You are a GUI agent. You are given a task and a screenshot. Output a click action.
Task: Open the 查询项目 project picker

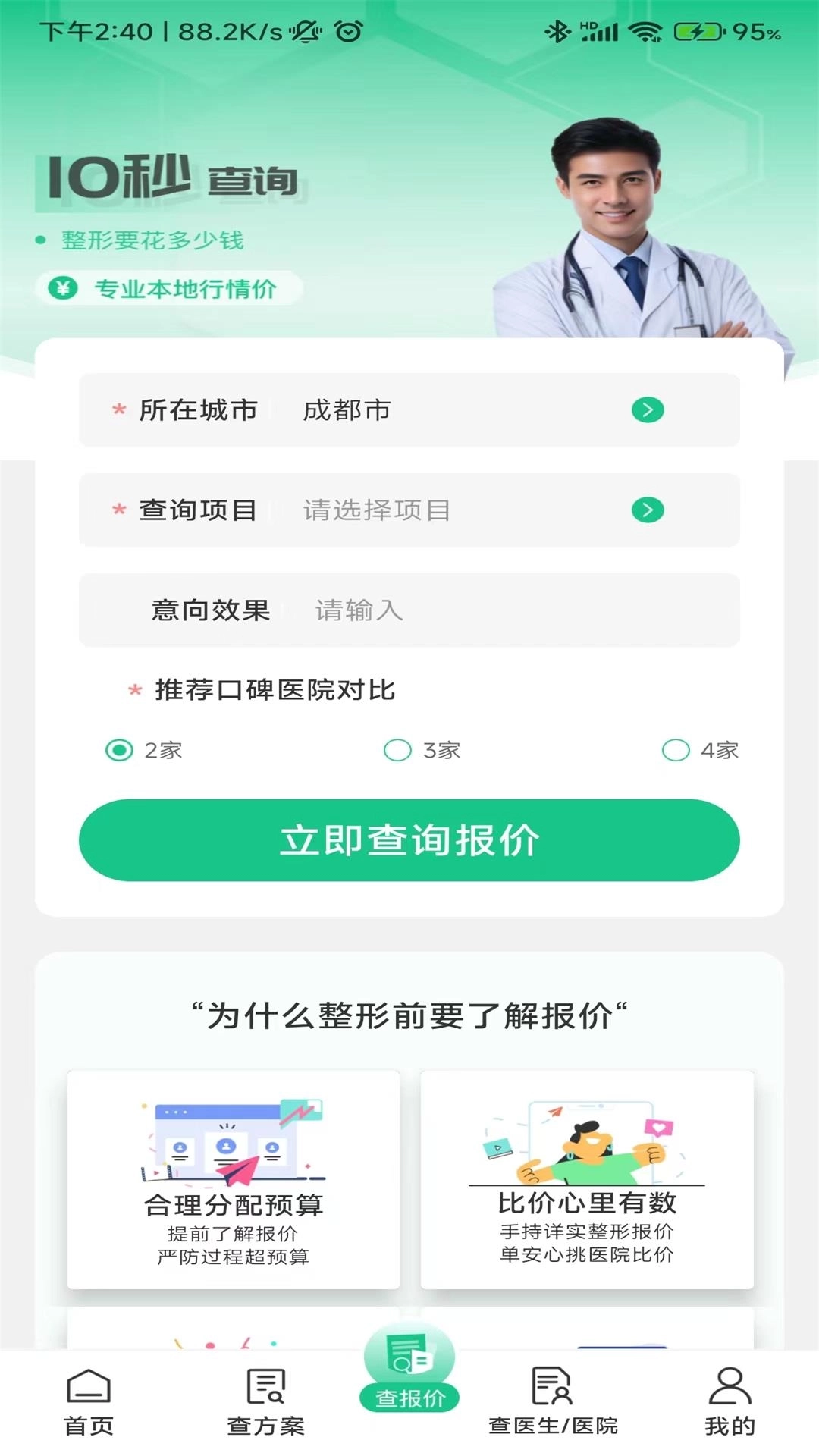pyautogui.click(x=409, y=510)
